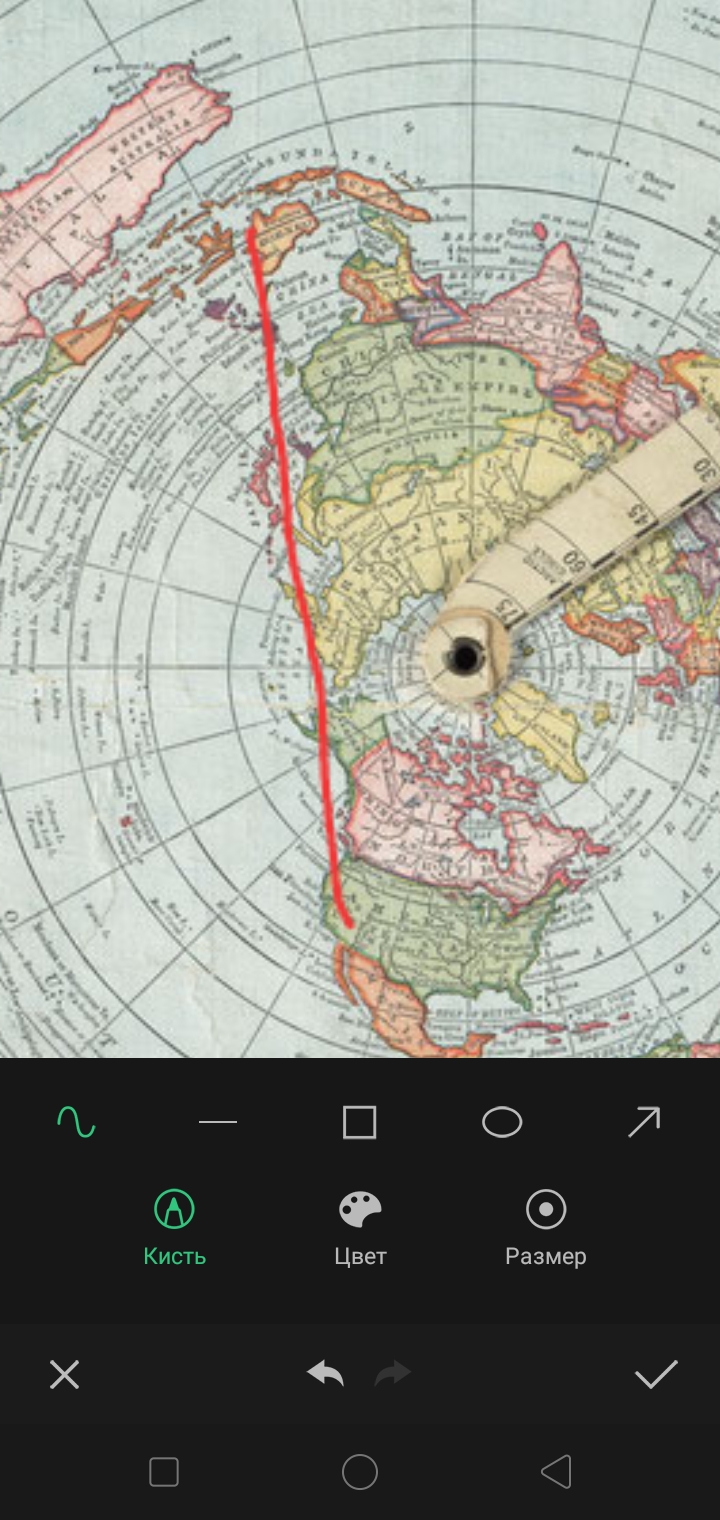Viewport: 720px width, 1520px height.
Task: Open recent apps from the navigation bar
Action: [164, 1472]
